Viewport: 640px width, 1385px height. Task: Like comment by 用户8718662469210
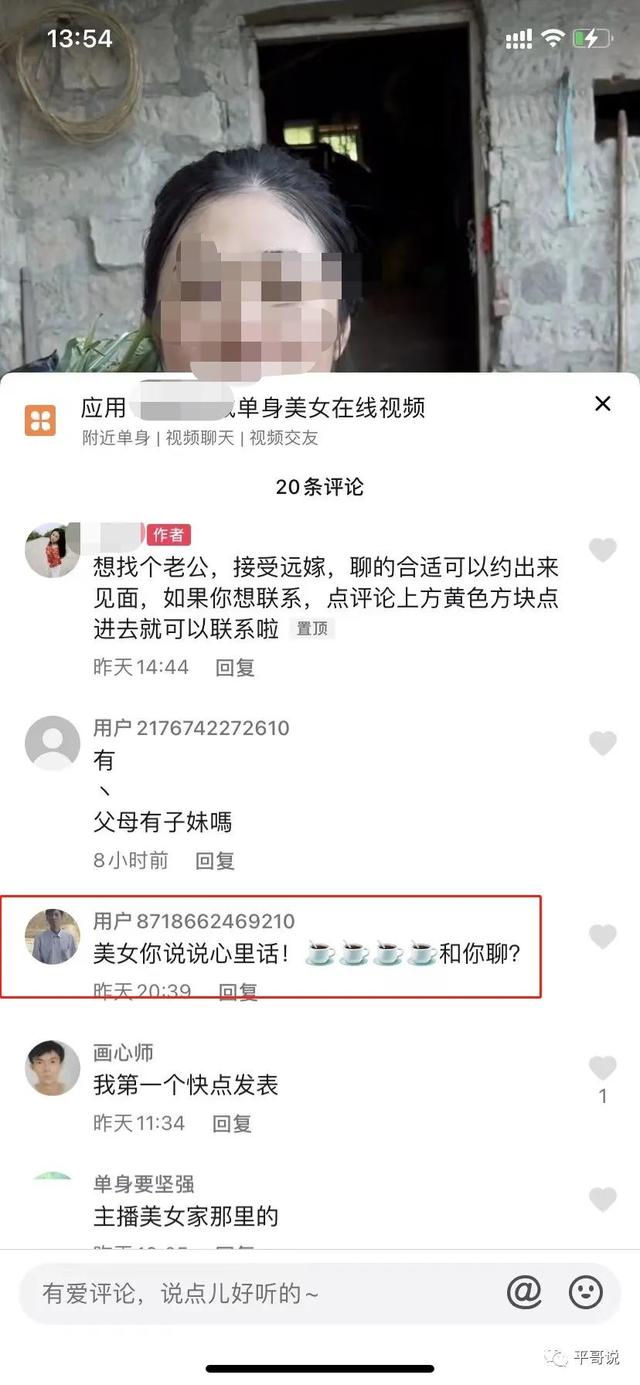602,937
